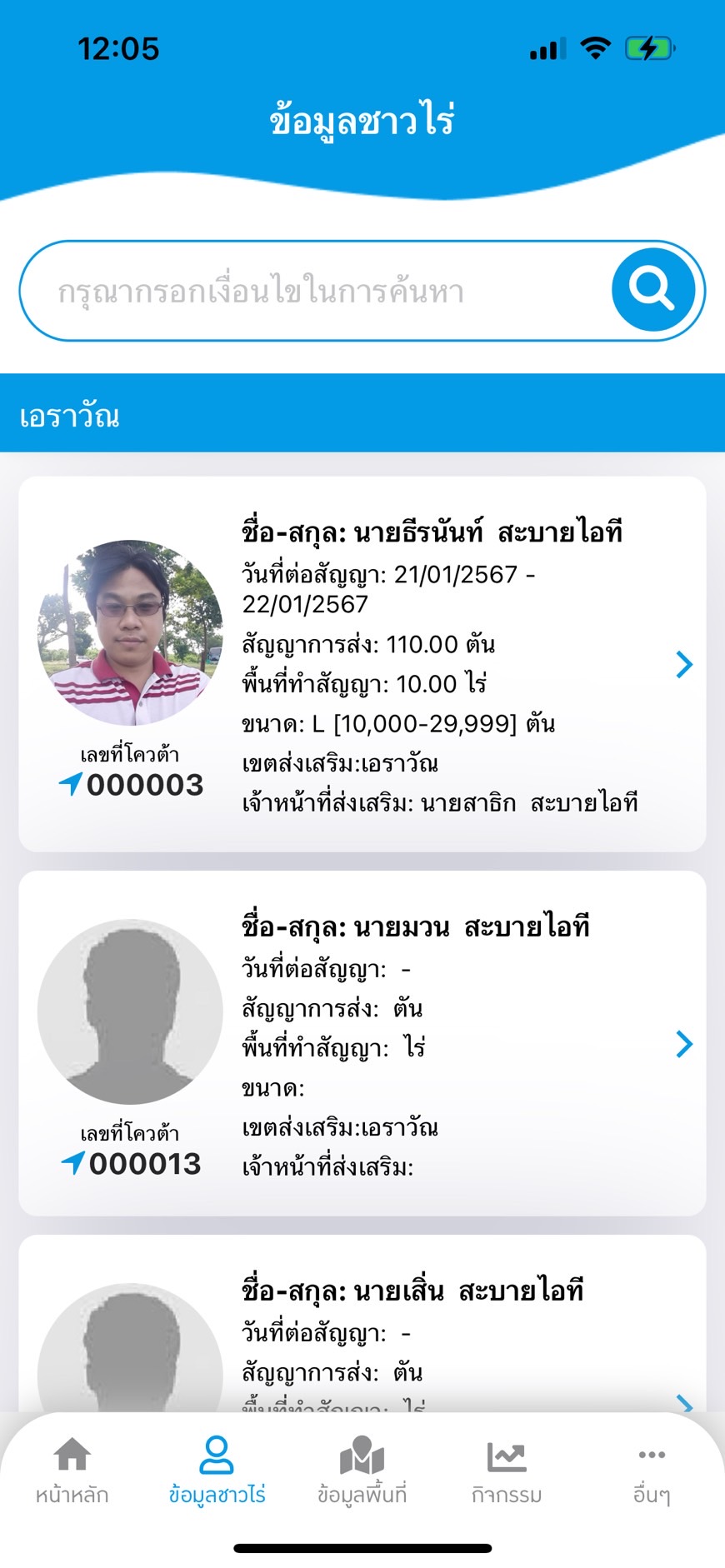Go to the หน้าหลัก home tab
Image resolution: width=725 pixels, height=1568 pixels.
(x=72, y=1471)
